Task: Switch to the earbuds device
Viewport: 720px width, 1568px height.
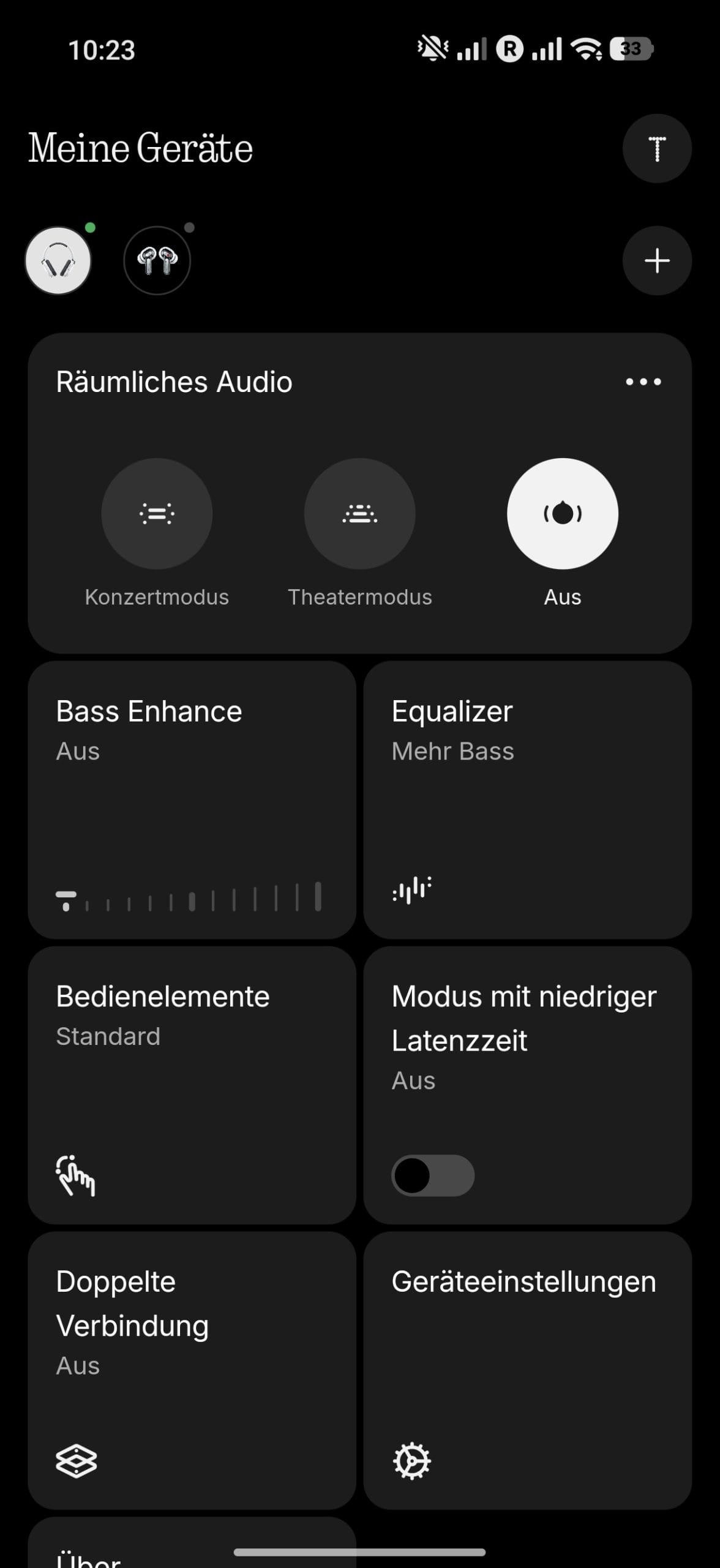Action: pos(157,261)
